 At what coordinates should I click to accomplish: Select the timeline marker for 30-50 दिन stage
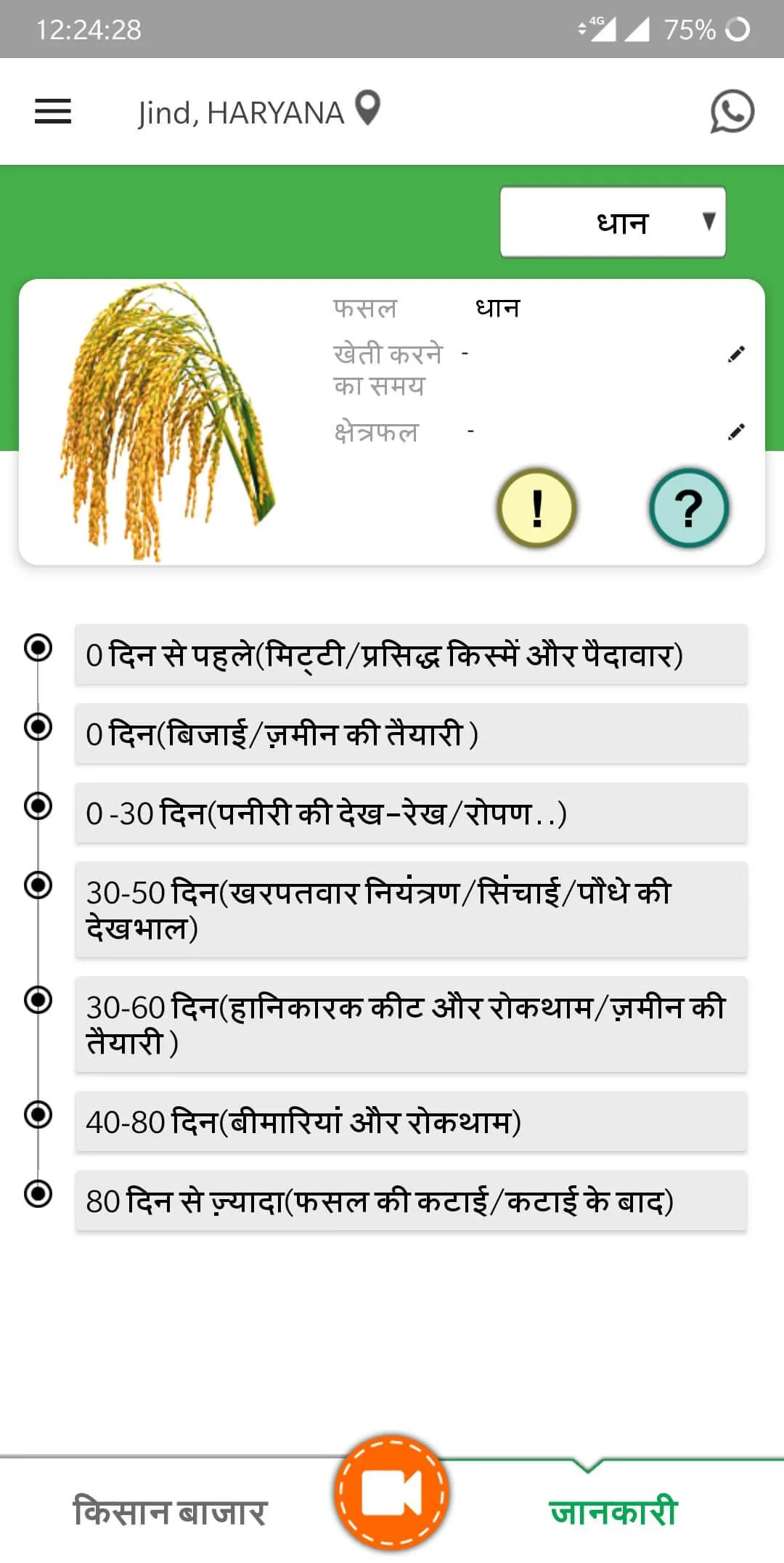point(37,886)
